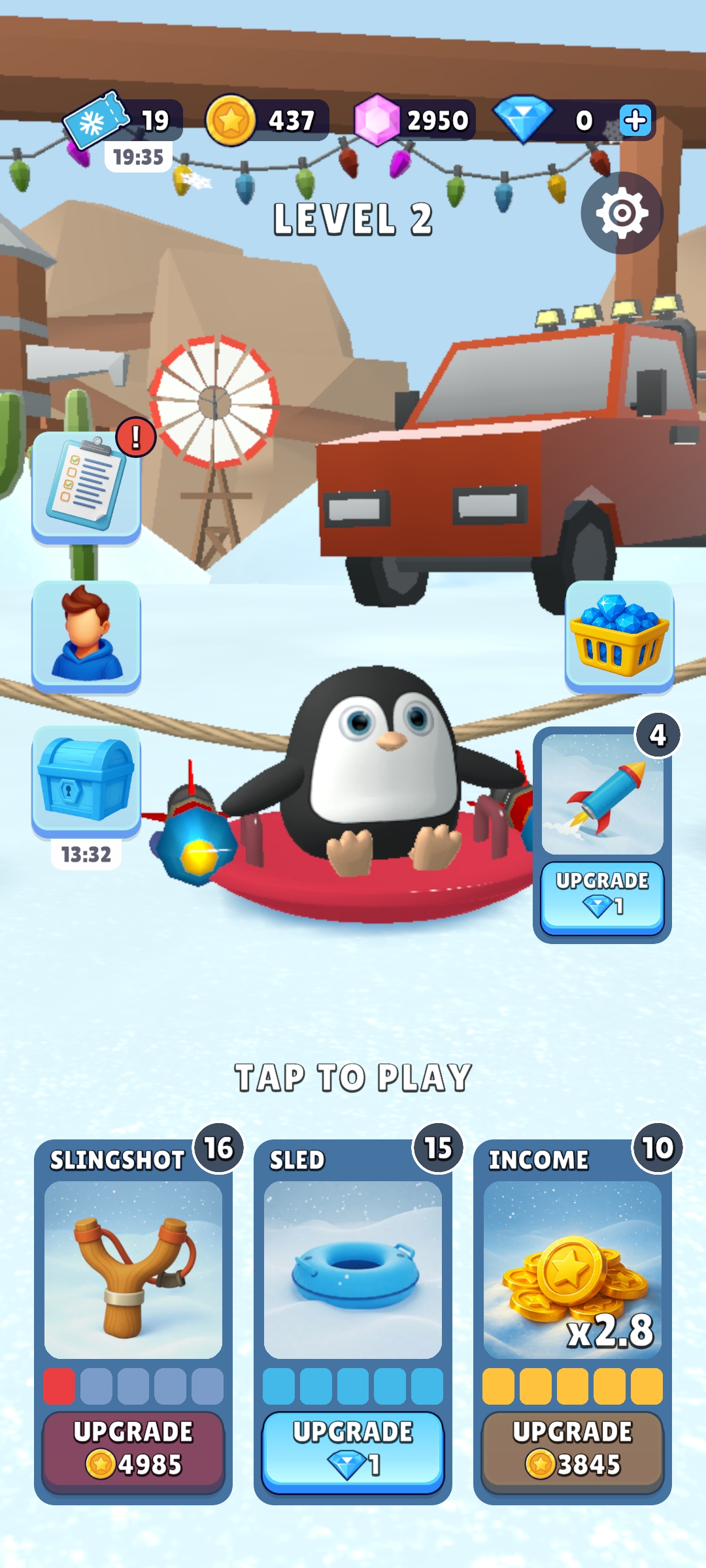Open the snowflake ticket counter
Viewport: 706px width, 1568px height.
122,122
